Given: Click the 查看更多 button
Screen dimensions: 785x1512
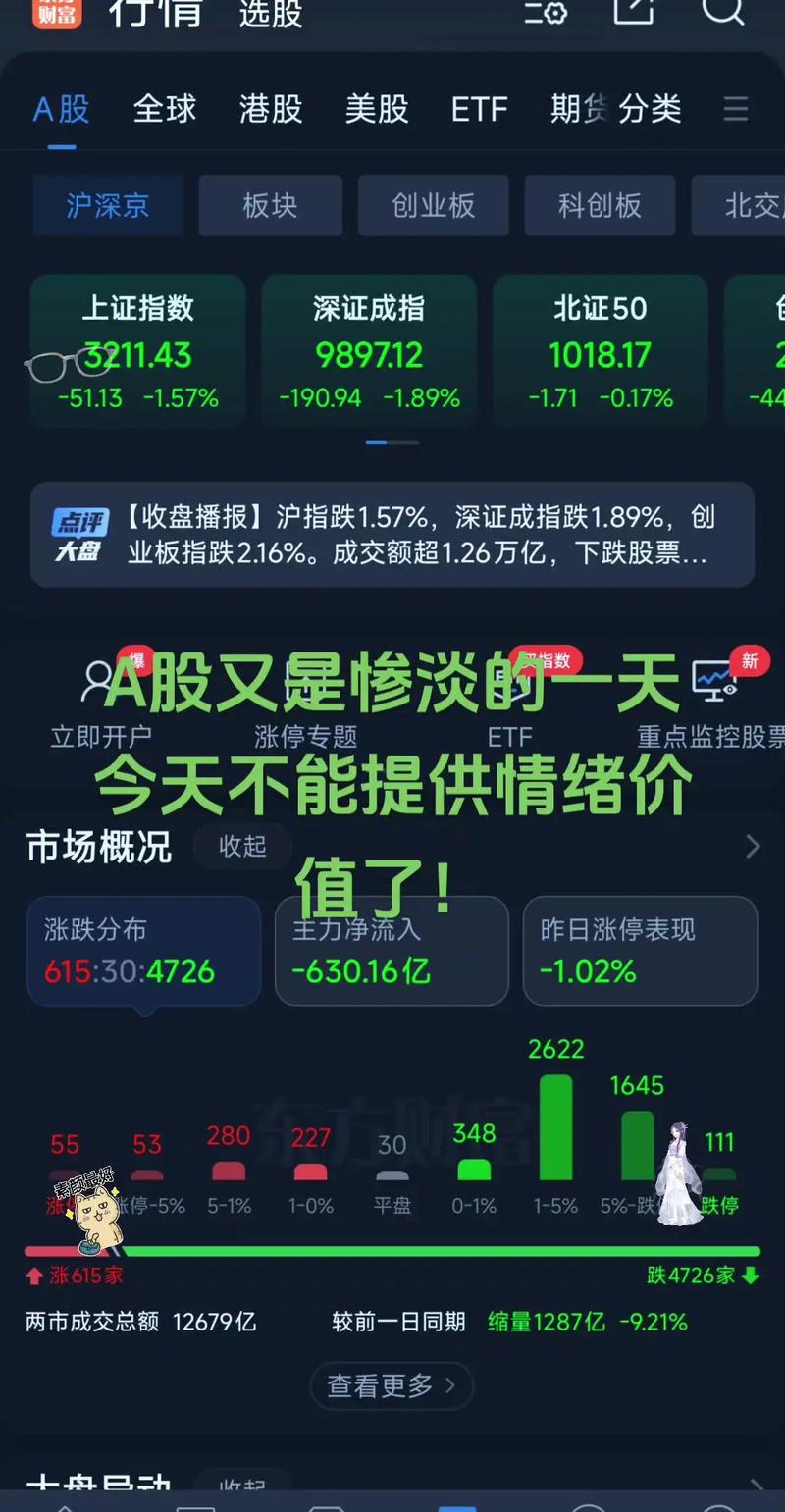Looking at the screenshot, I should 392,1386.
